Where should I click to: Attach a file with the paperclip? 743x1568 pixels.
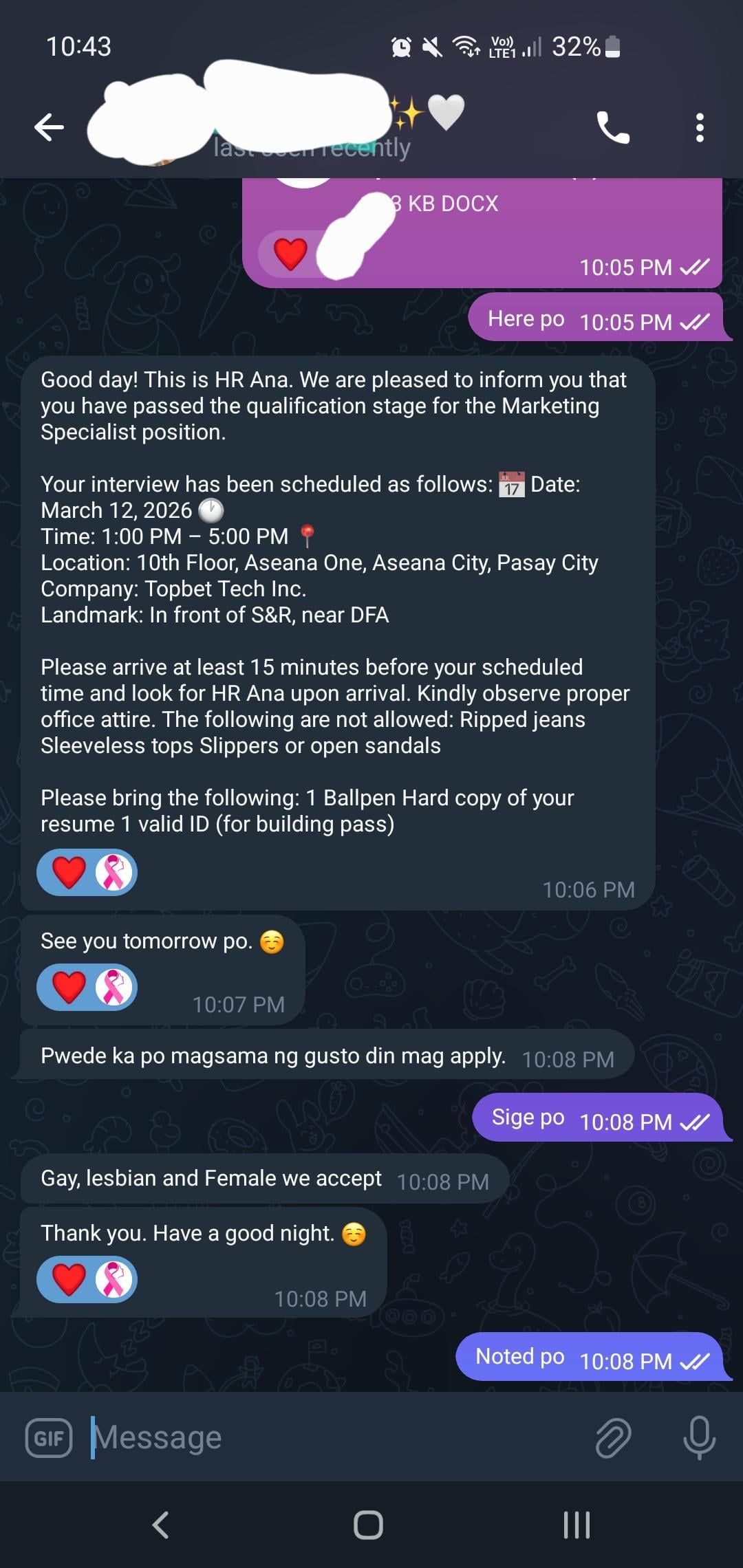pyautogui.click(x=613, y=1437)
